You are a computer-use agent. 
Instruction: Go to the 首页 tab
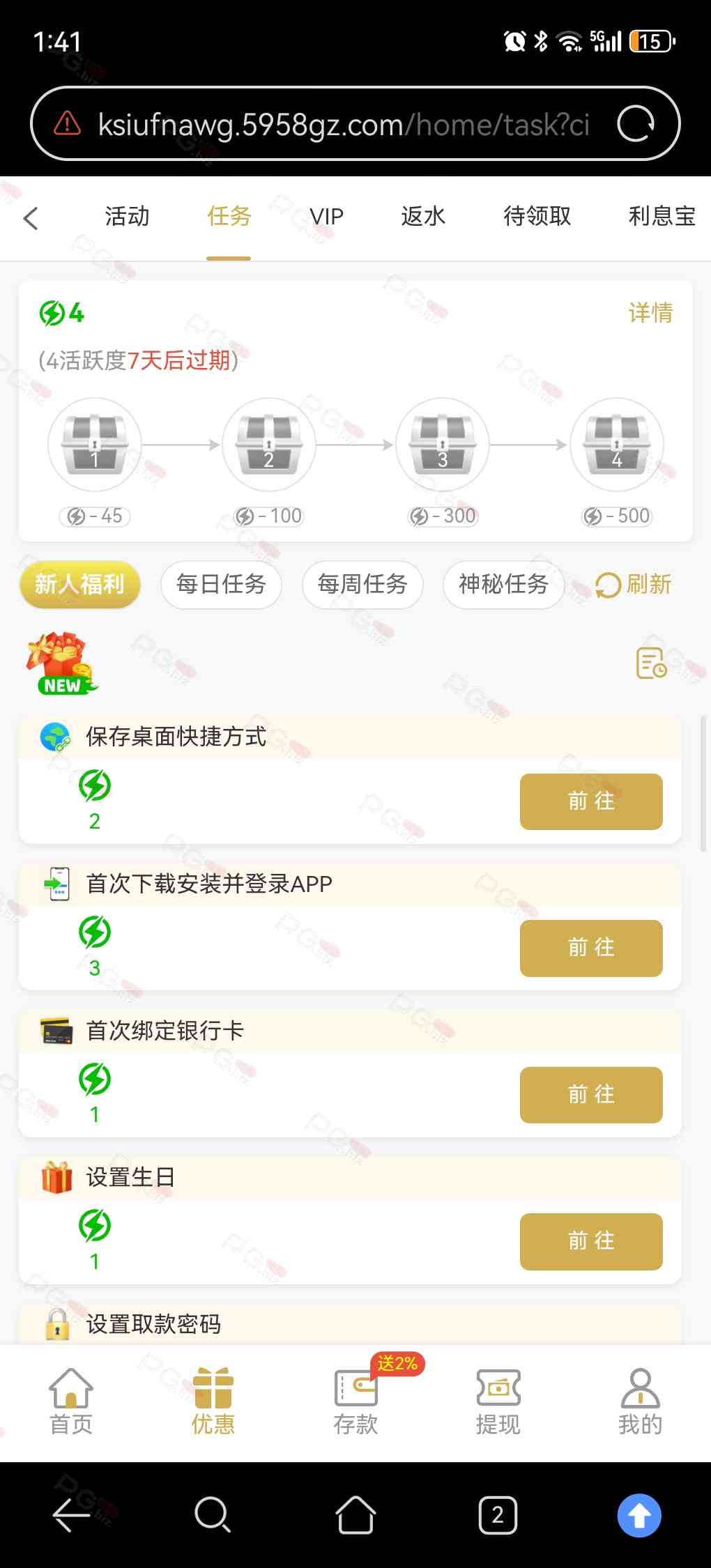(x=71, y=1401)
